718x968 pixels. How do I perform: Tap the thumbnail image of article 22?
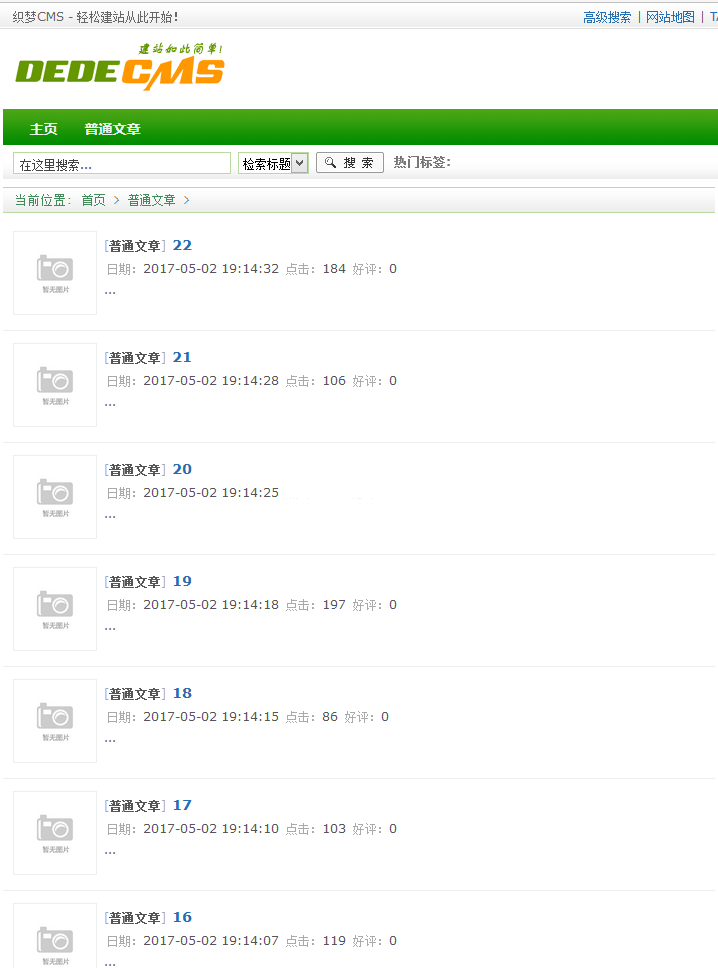(x=55, y=273)
